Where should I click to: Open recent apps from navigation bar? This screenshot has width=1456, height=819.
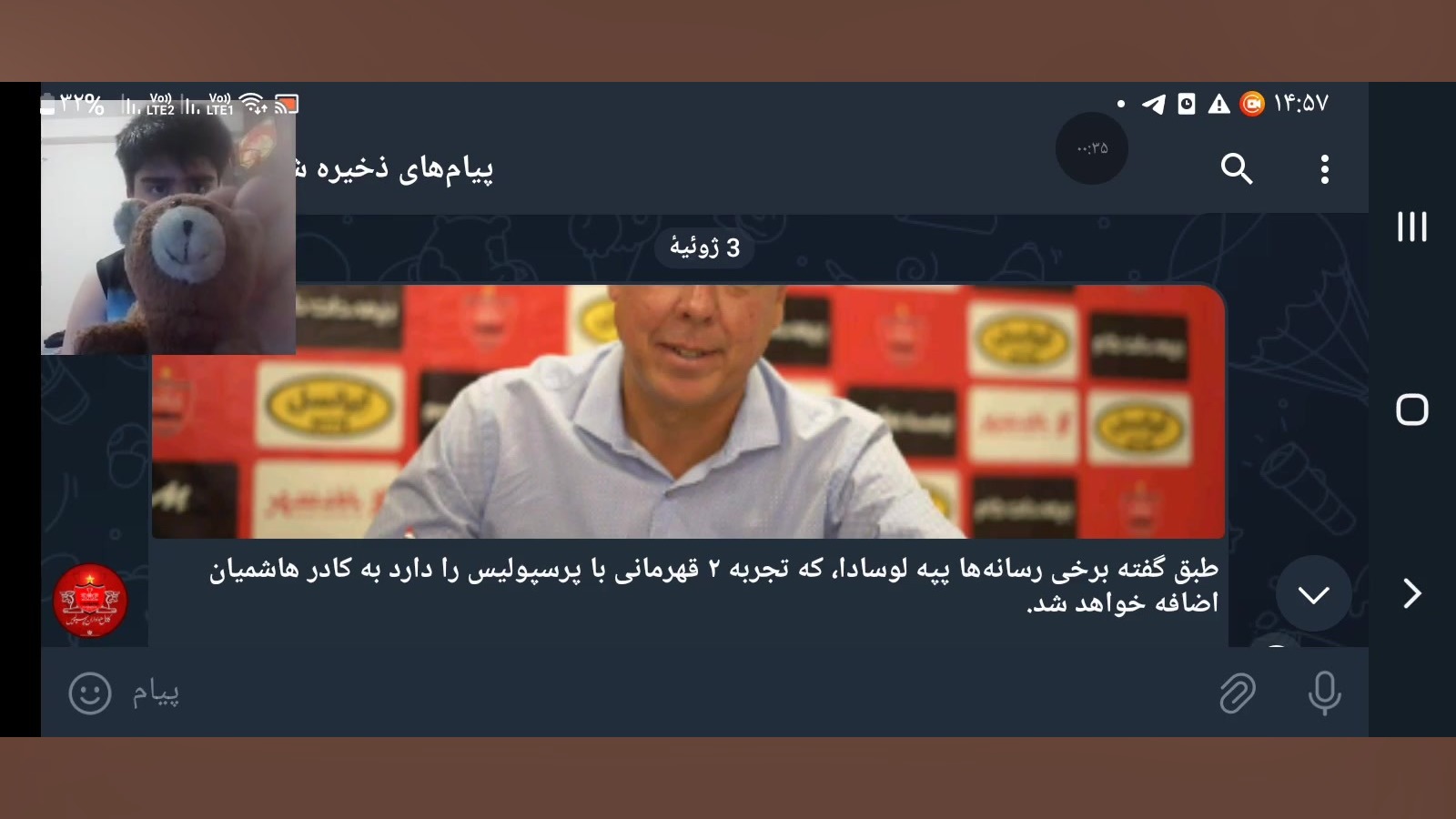coord(1411,227)
